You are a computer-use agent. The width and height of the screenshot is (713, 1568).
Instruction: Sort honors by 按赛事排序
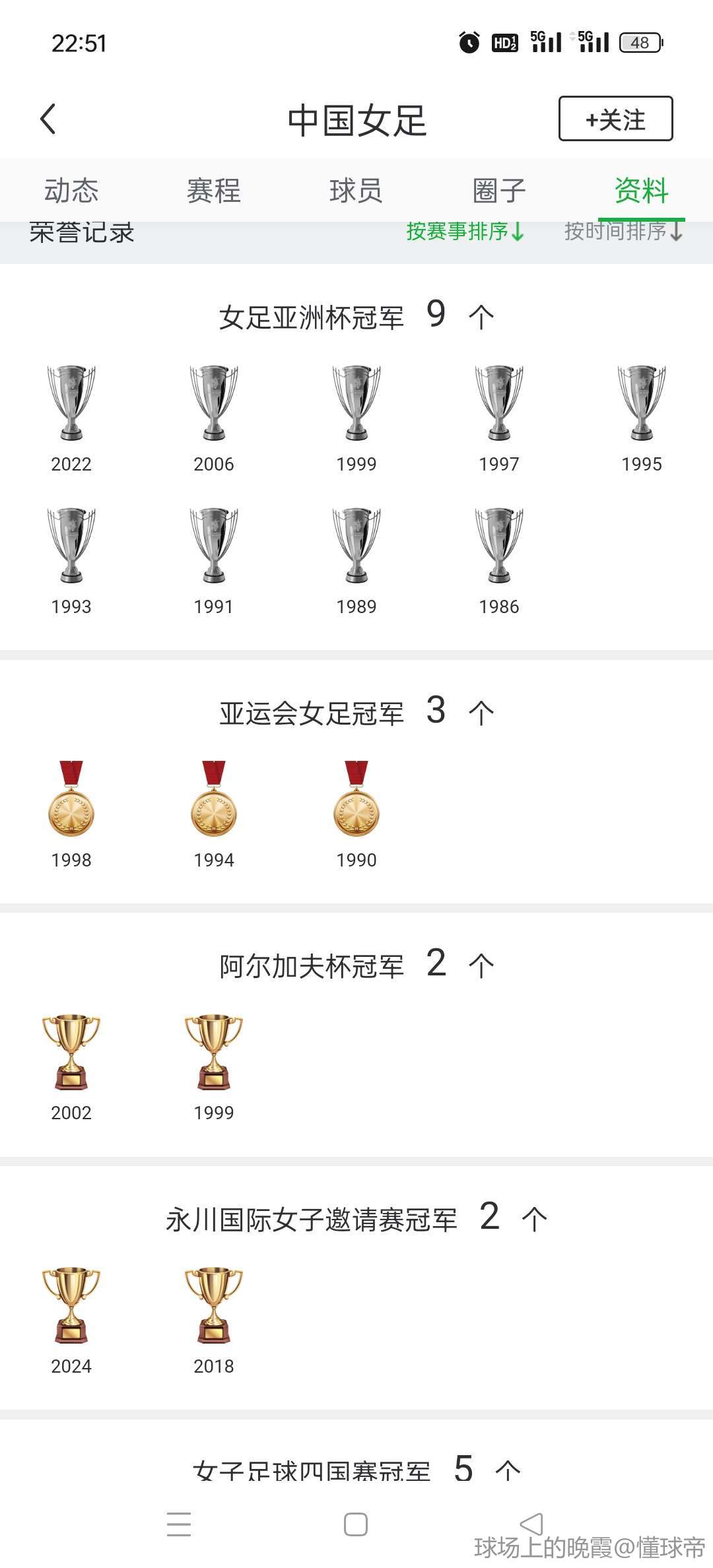click(465, 232)
